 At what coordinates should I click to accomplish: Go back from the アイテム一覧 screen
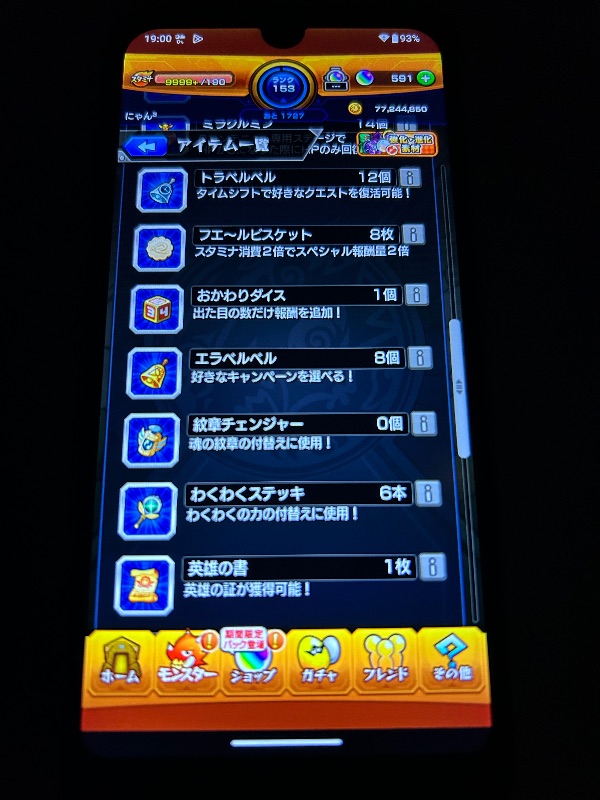(x=146, y=146)
